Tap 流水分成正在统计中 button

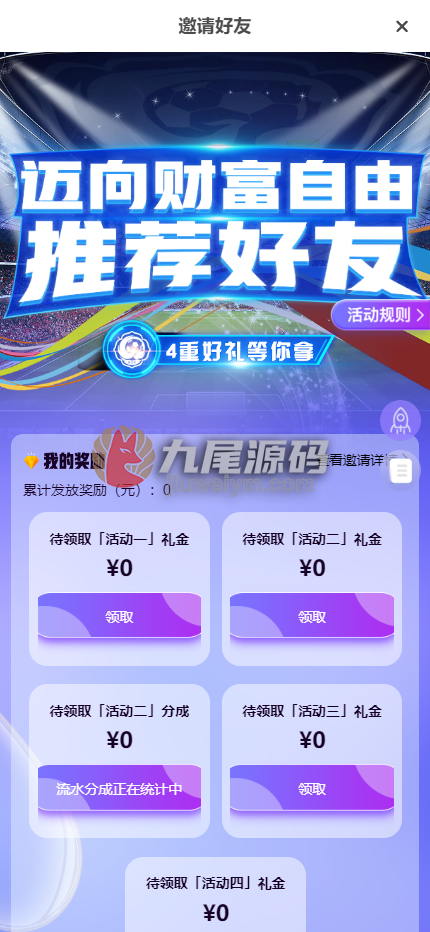(120, 788)
